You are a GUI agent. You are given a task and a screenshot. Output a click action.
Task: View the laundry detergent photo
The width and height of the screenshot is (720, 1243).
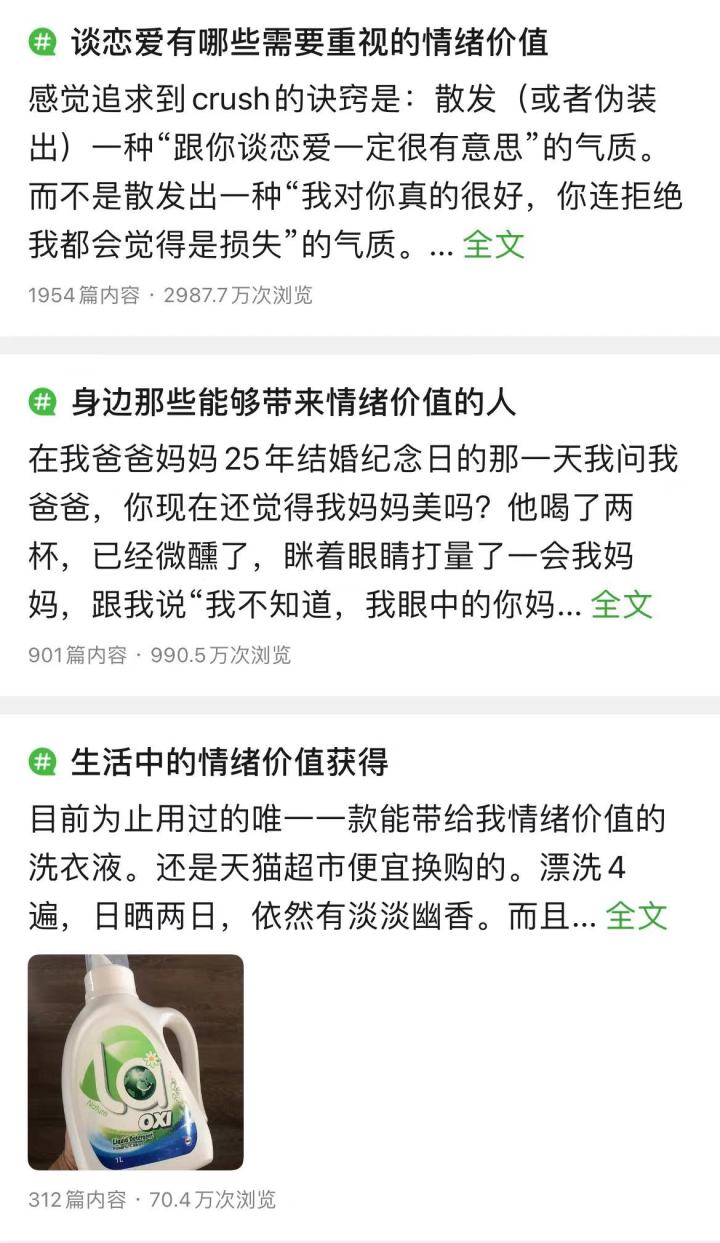click(x=136, y=1062)
